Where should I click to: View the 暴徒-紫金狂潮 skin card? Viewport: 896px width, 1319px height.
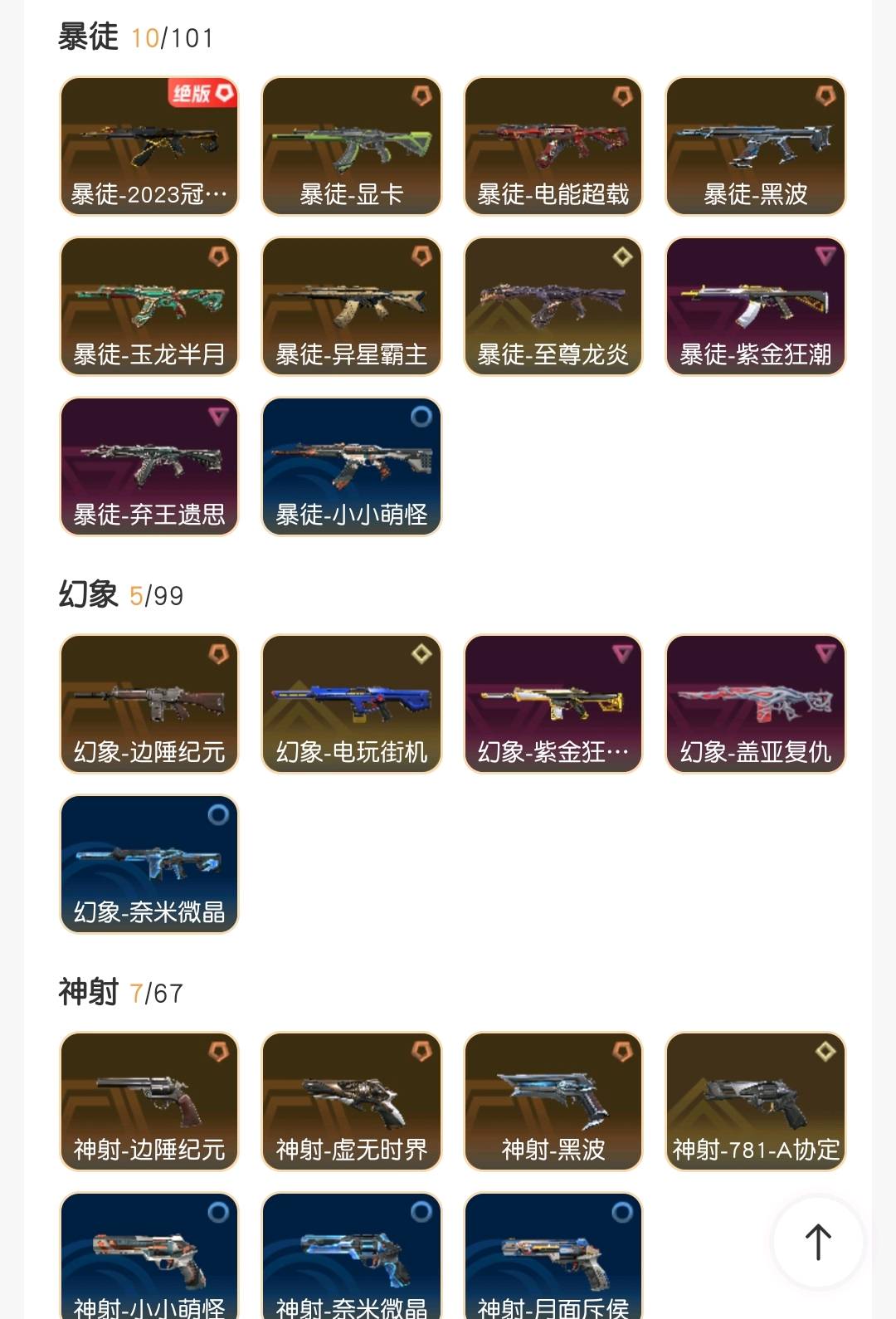pos(755,306)
